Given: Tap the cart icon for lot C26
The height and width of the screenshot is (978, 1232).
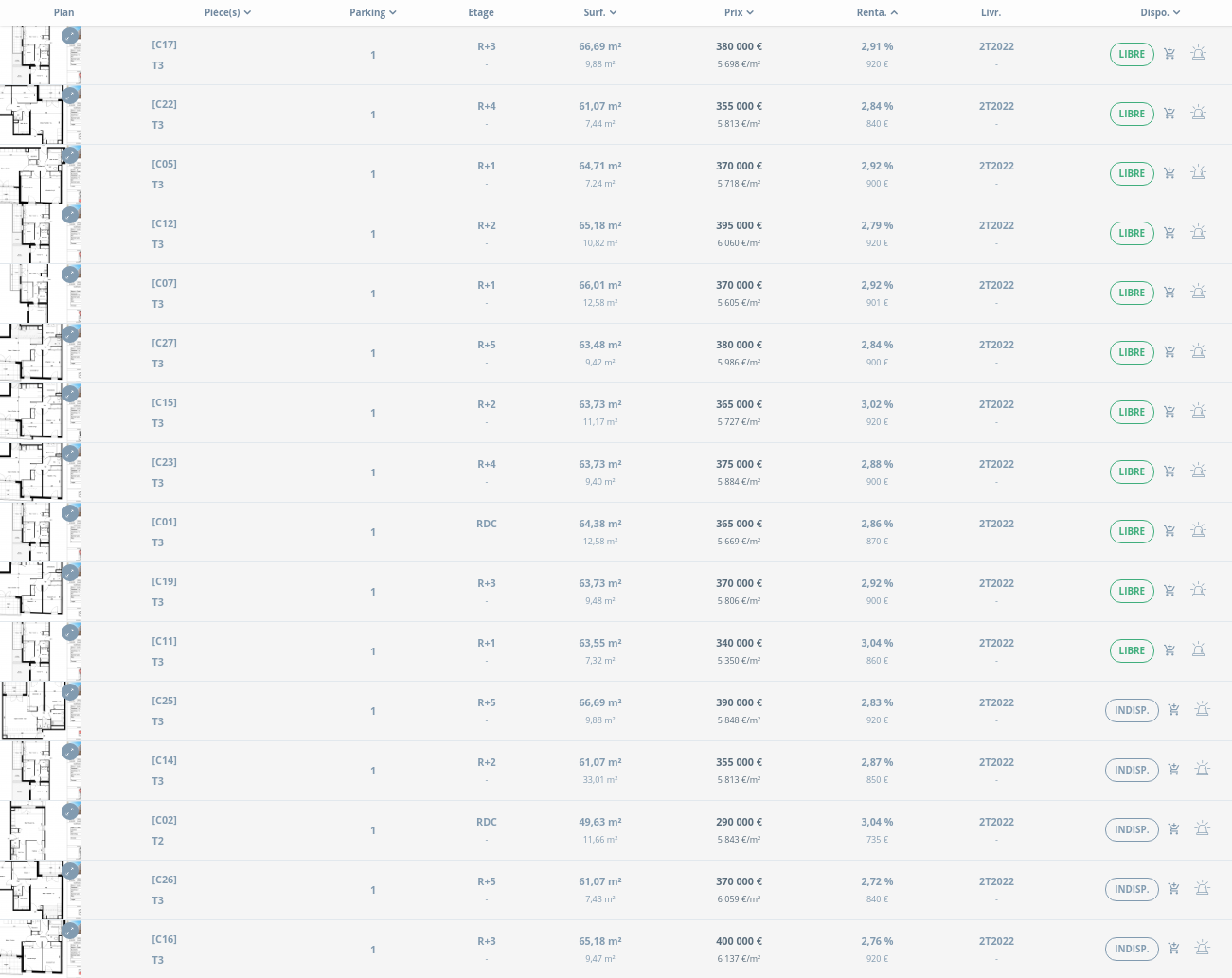Looking at the screenshot, I should [x=1173, y=889].
